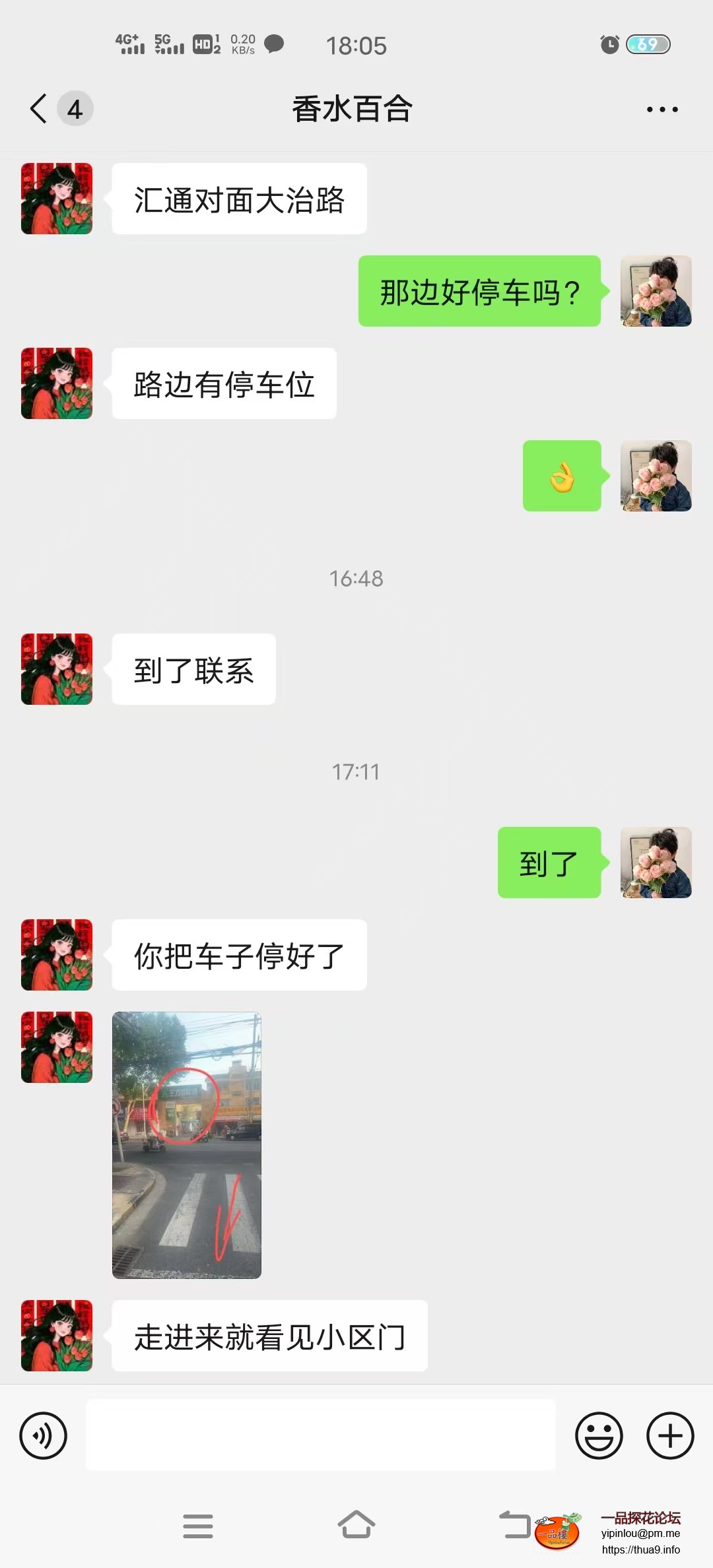Screen dimensions: 713x1568
Task: Select the message bubble reading 到了联系
Action: (193, 669)
